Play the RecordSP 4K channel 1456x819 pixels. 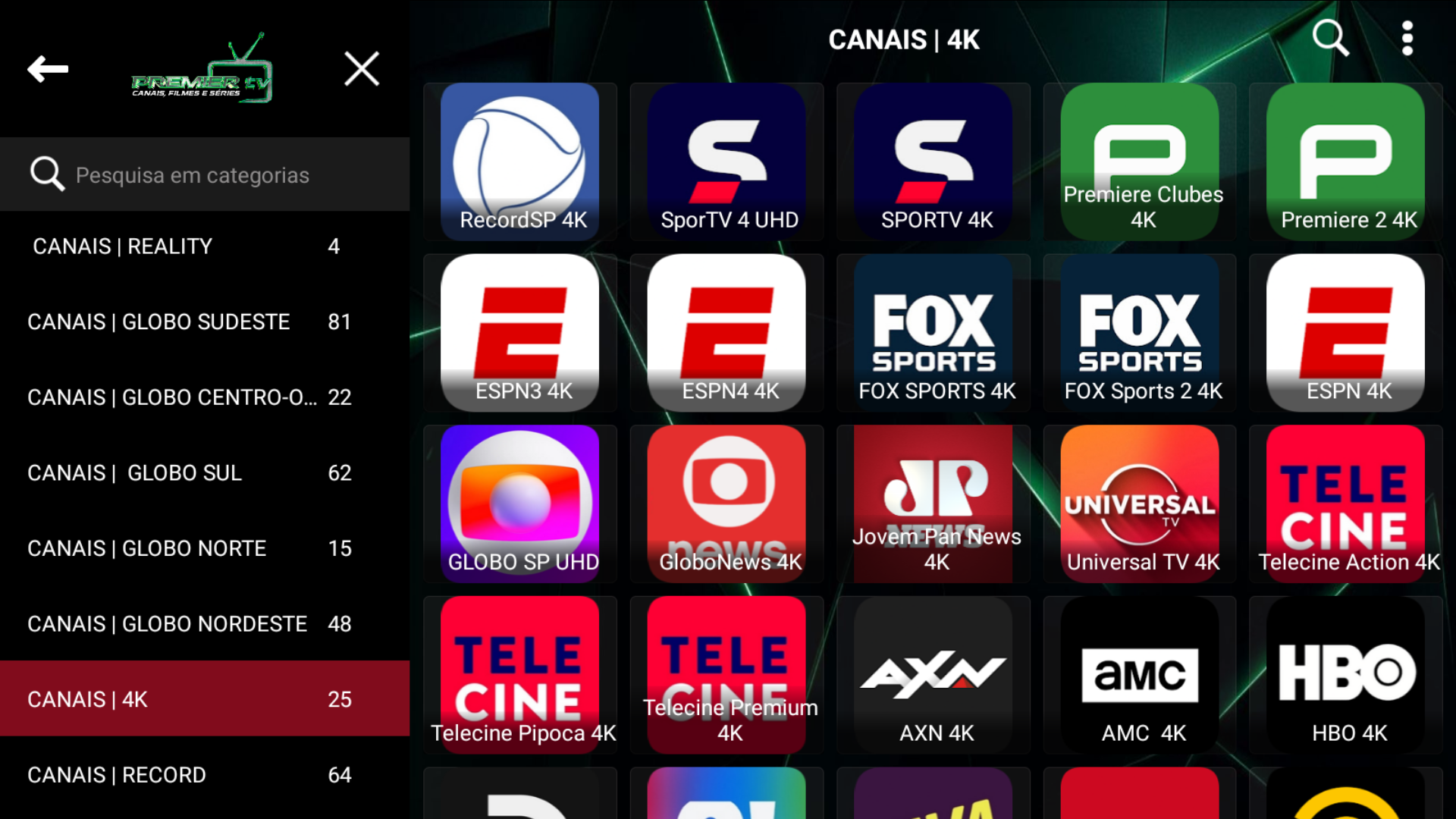coord(519,162)
